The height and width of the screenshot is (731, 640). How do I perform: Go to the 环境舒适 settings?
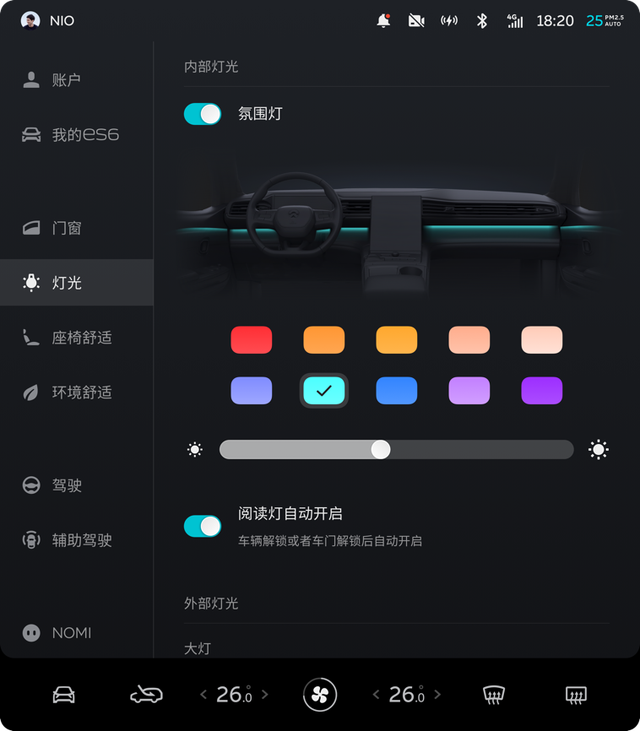pos(80,392)
